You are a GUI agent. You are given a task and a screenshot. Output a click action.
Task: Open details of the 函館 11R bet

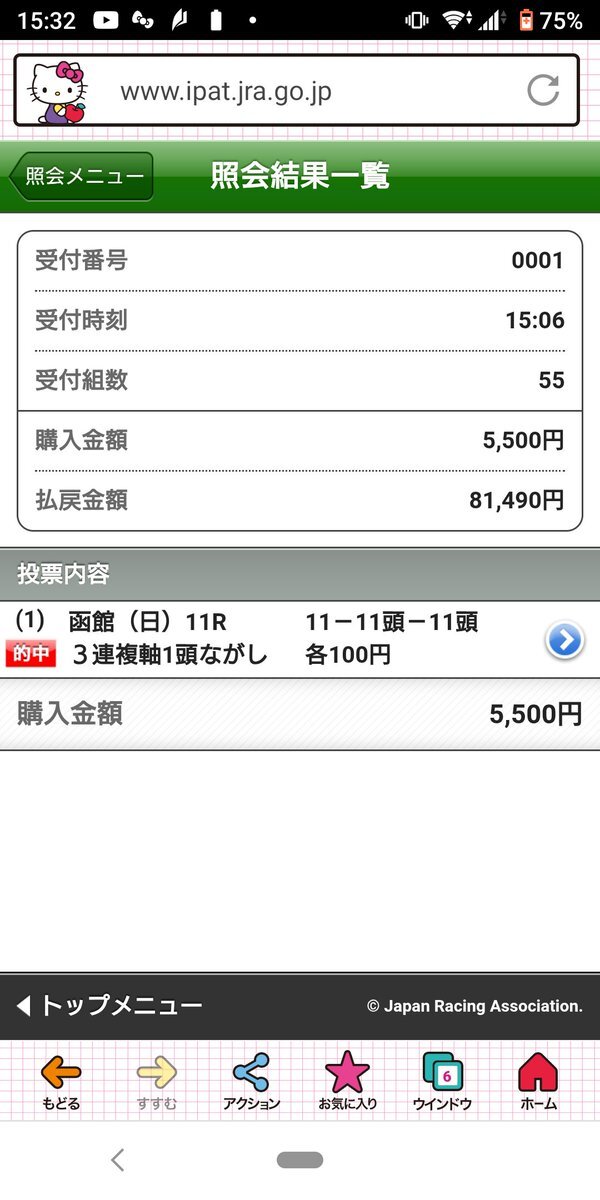pyautogui.click(x=564, y=640)
